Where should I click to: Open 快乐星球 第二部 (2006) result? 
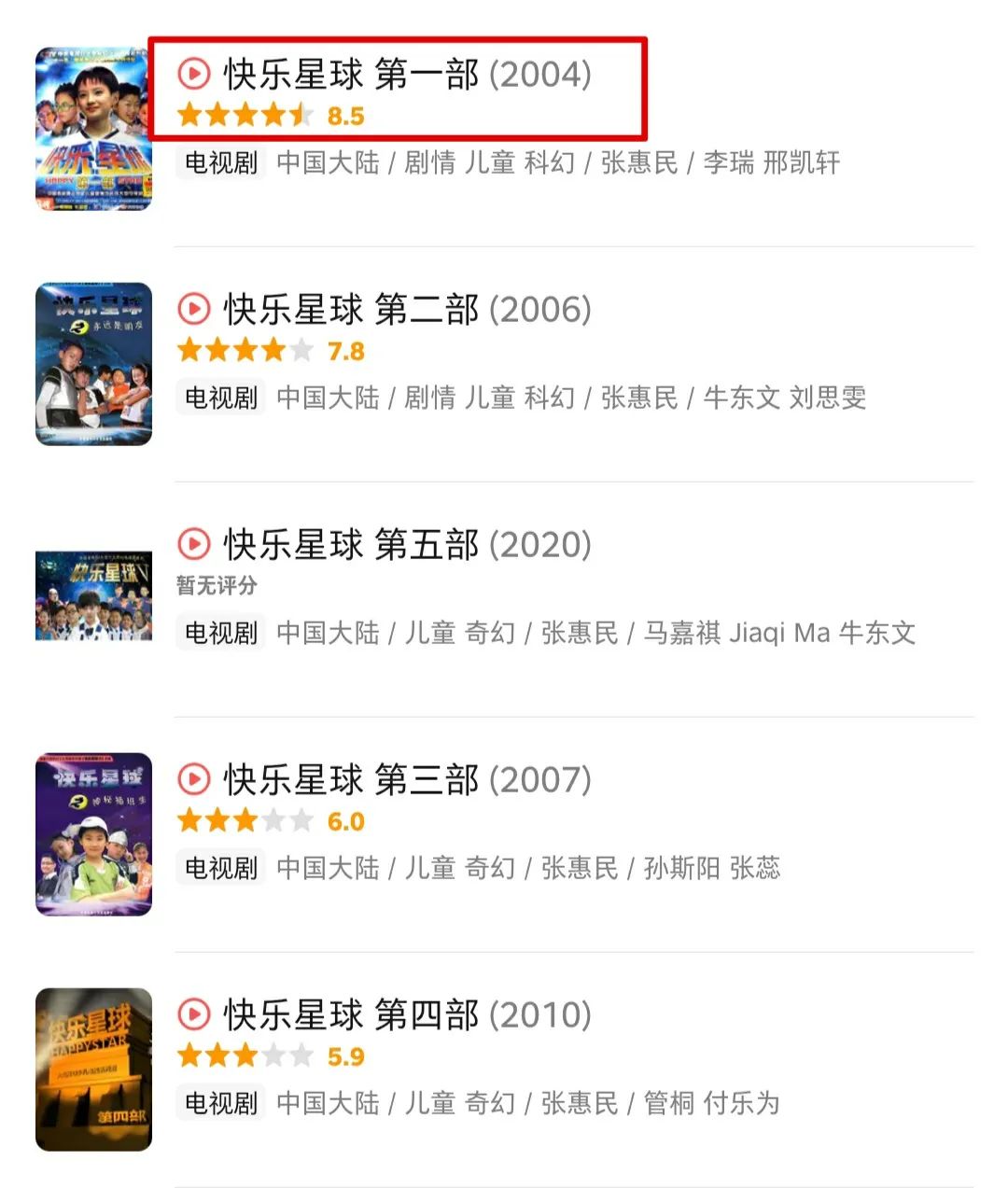(407, 310)
